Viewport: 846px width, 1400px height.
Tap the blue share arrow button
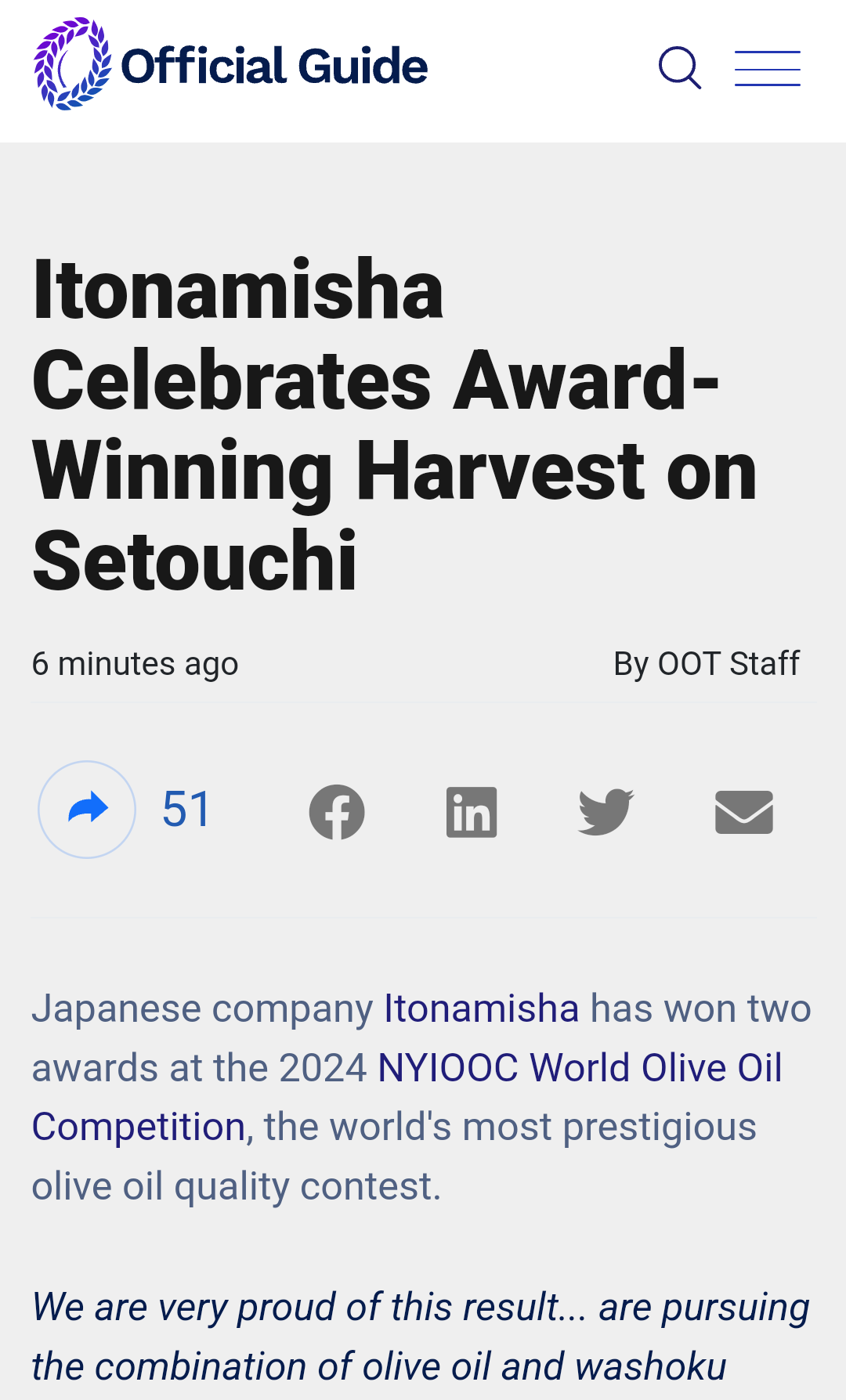(x=87, y=810)
